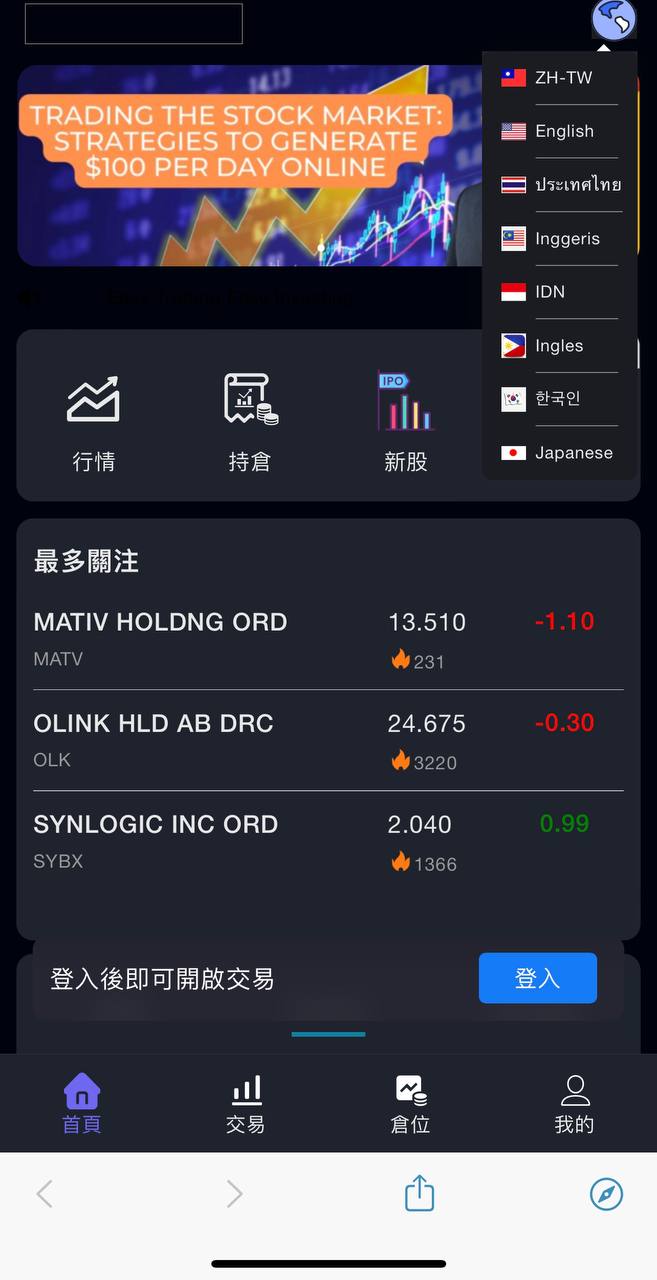Select the Korean language option
This screenshot has height=1280, width=657.
click(559, 399)
